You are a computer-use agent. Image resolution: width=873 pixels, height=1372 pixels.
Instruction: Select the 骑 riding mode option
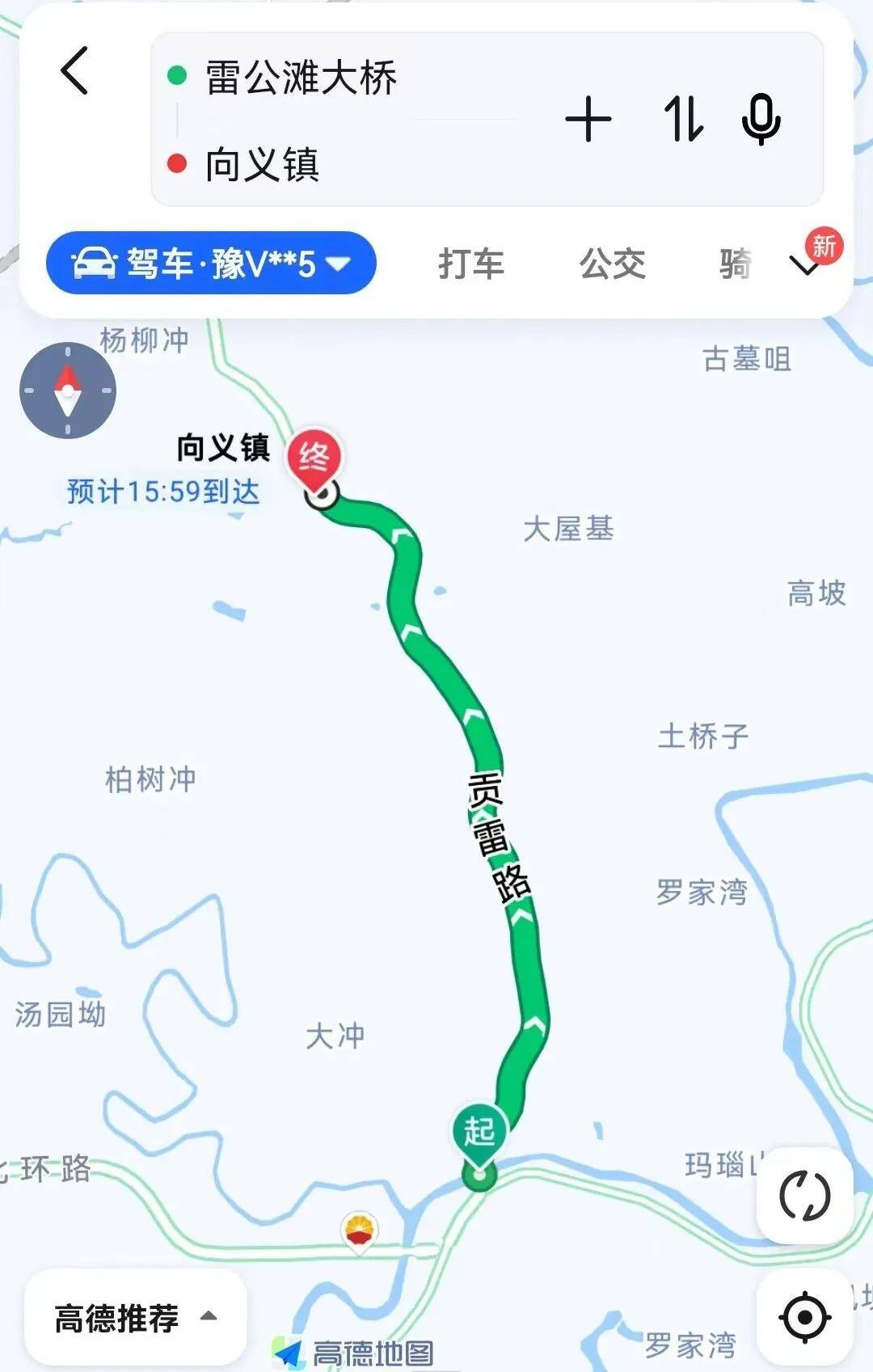[734, 264]
